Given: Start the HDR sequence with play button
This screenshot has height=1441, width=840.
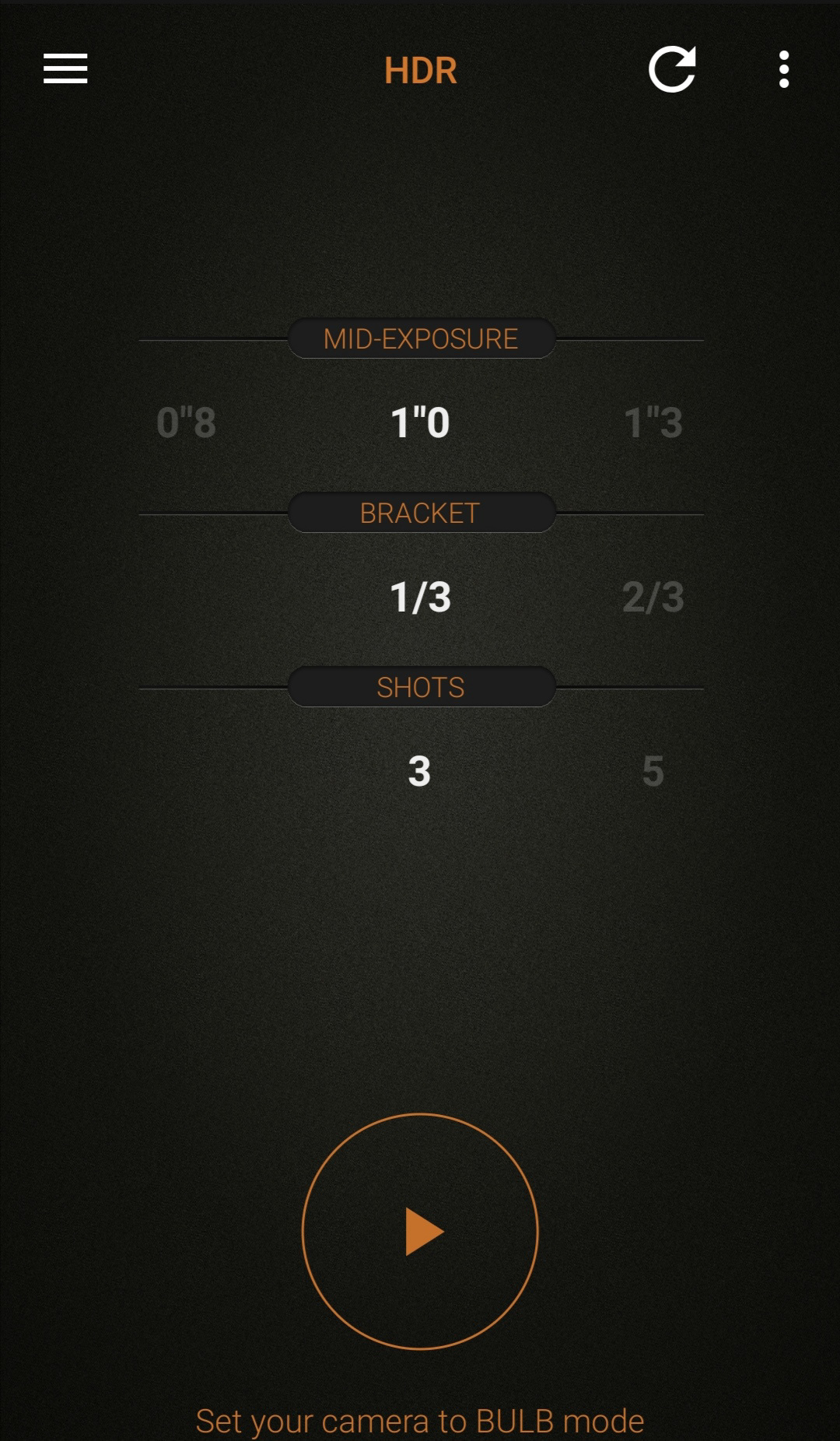Looking at the screenshot, I should pos(420,1231).
